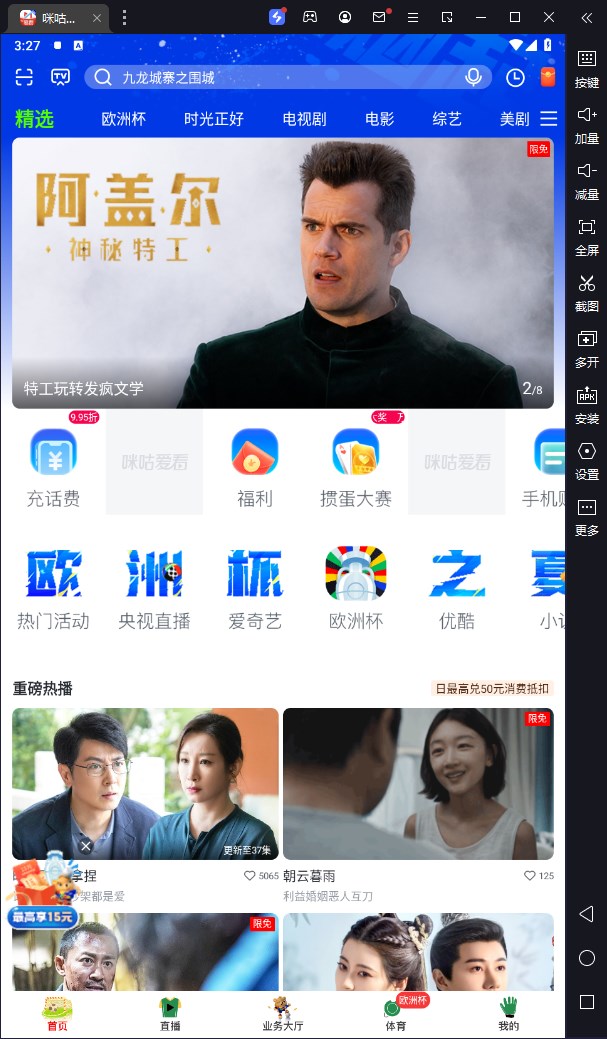This screenshot has width=607, height=1039.
Task: Switch to the 电视剧 tab
Action: (x=304, y=119)
